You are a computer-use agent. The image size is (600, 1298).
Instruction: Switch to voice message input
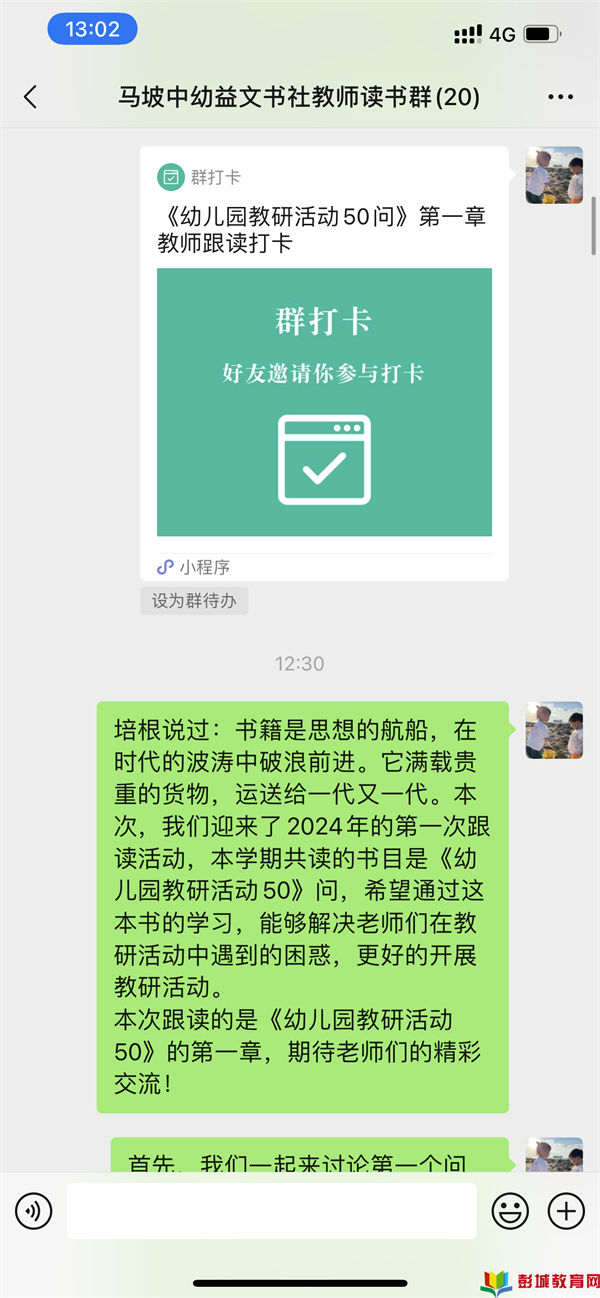33,1211
